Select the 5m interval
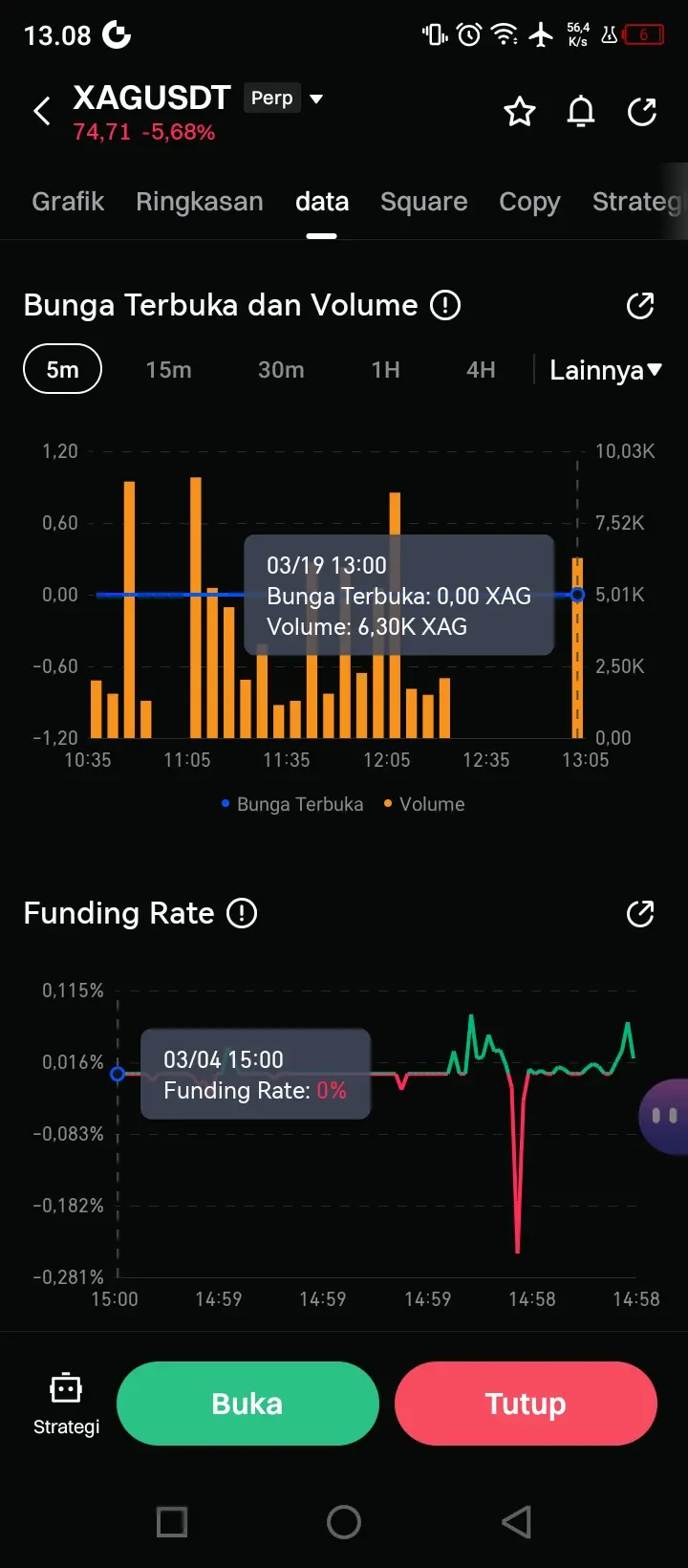 62,369
